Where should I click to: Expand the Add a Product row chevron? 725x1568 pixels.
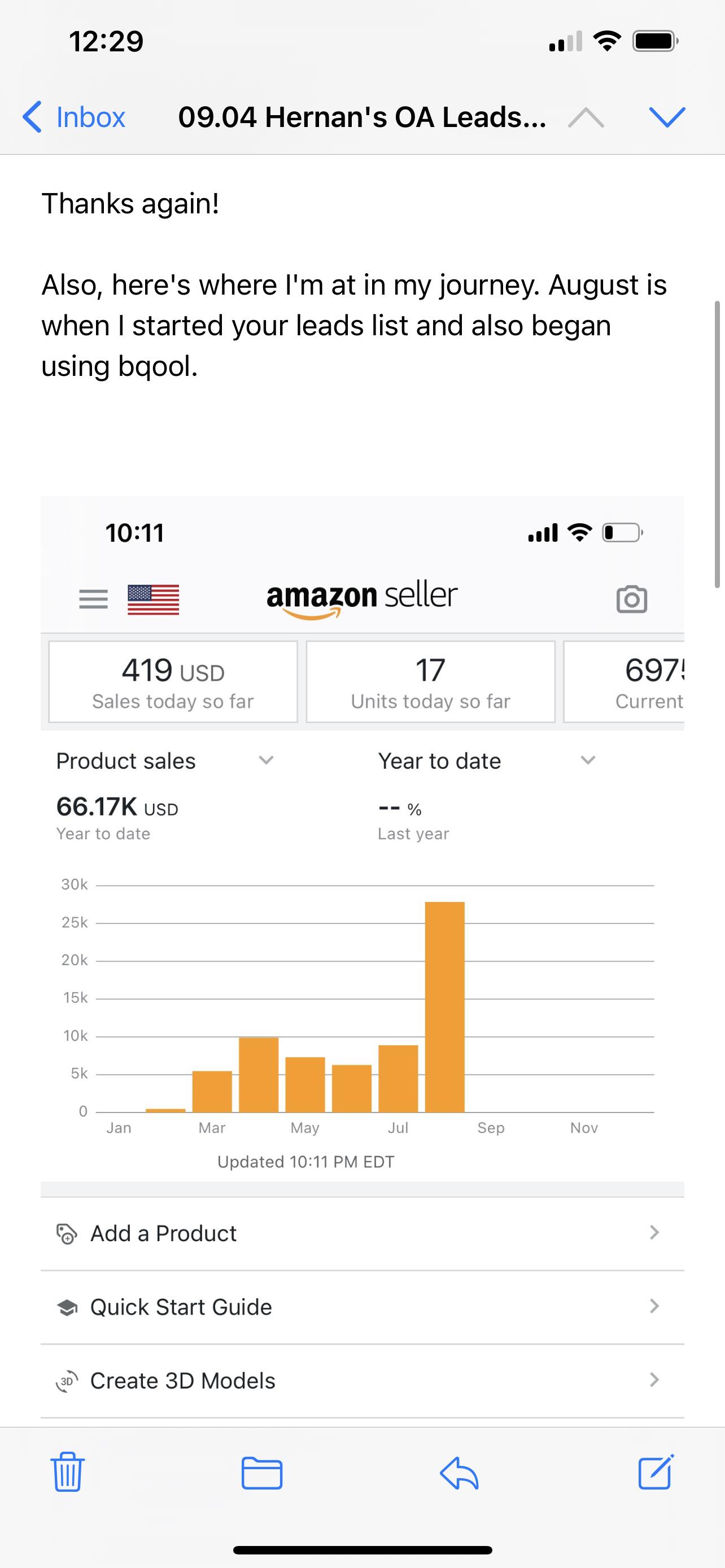654,1233
